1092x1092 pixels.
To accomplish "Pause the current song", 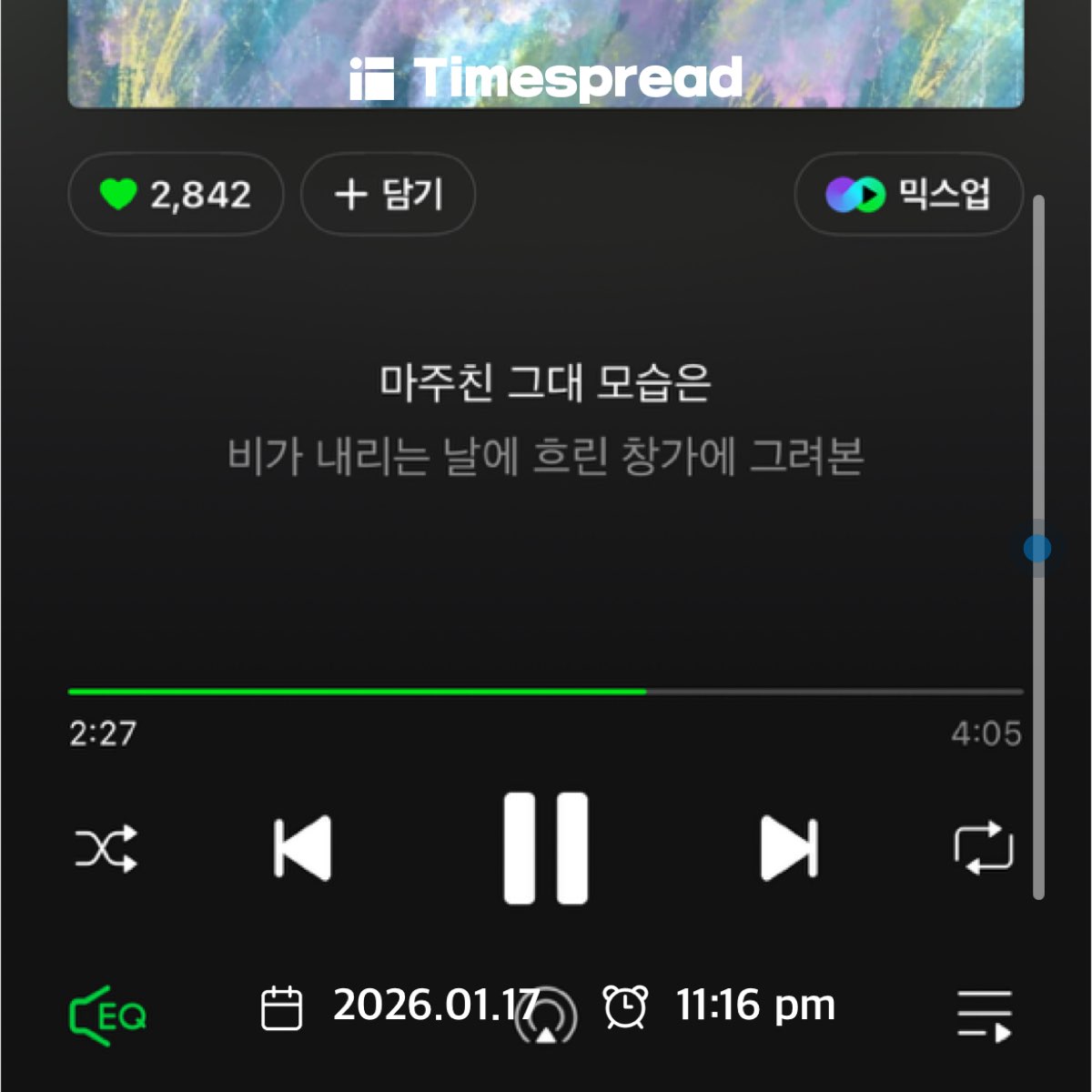I will 546,849.
